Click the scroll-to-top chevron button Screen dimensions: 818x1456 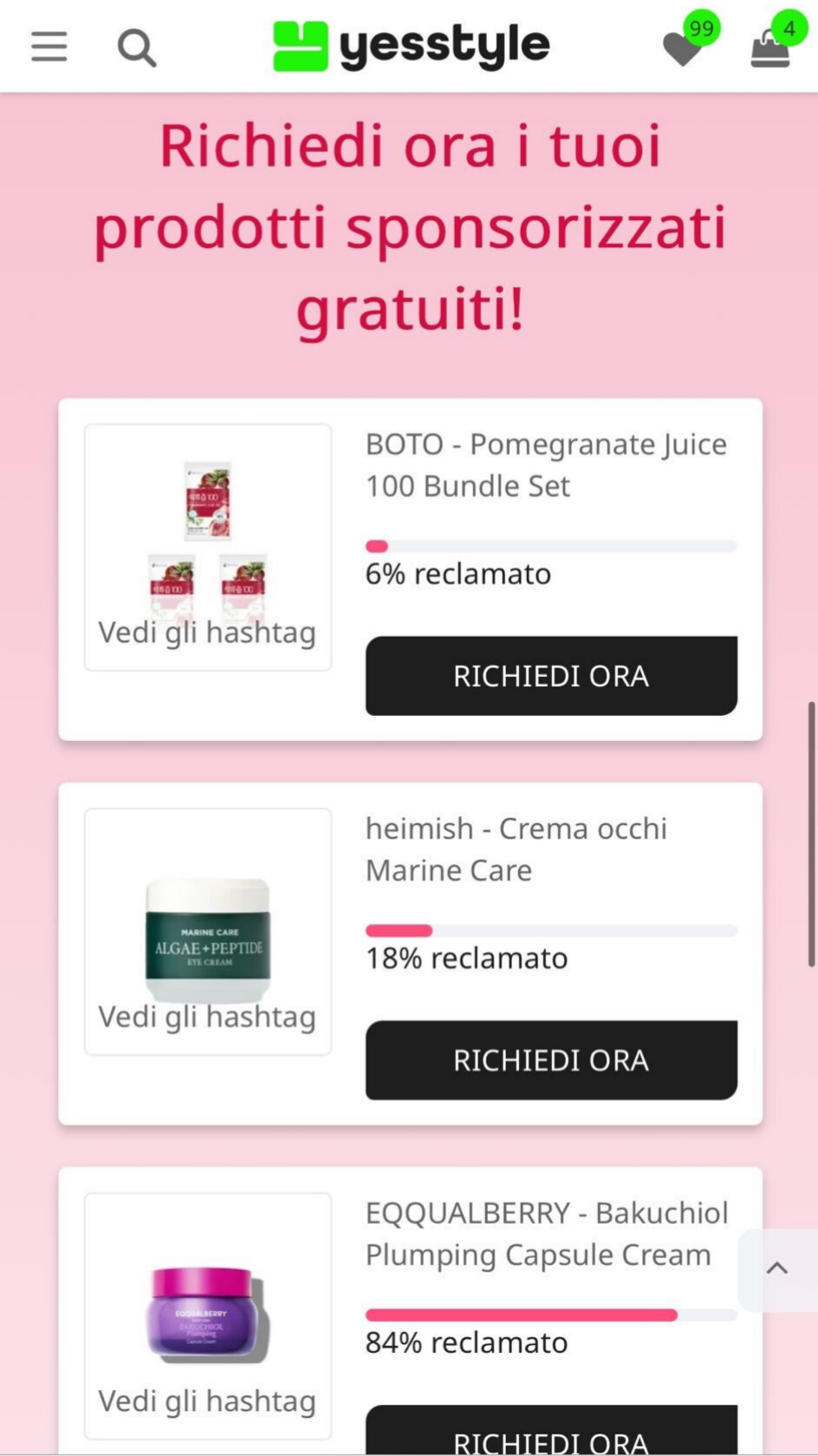point(777,1268)
